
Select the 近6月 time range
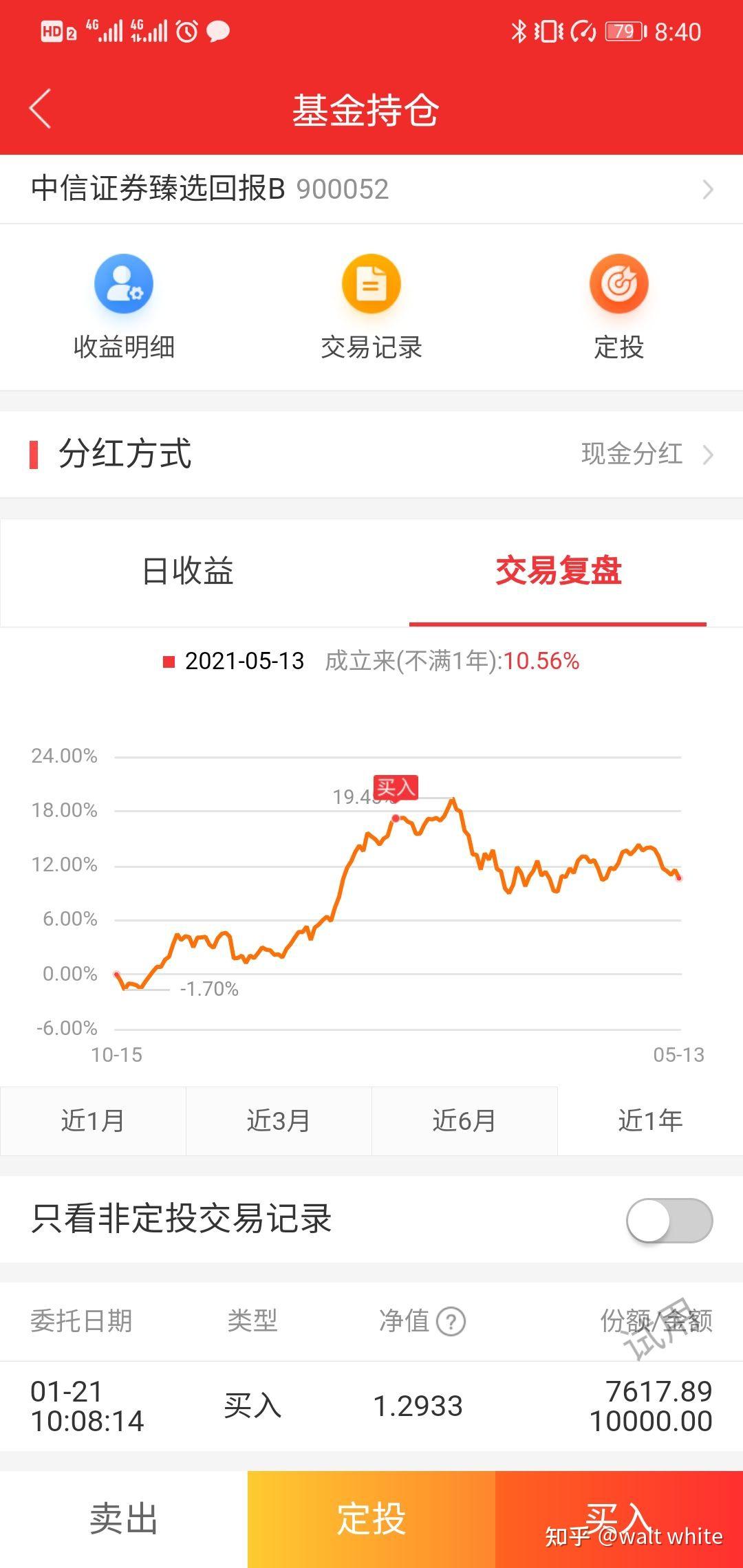pos(464,1120)
